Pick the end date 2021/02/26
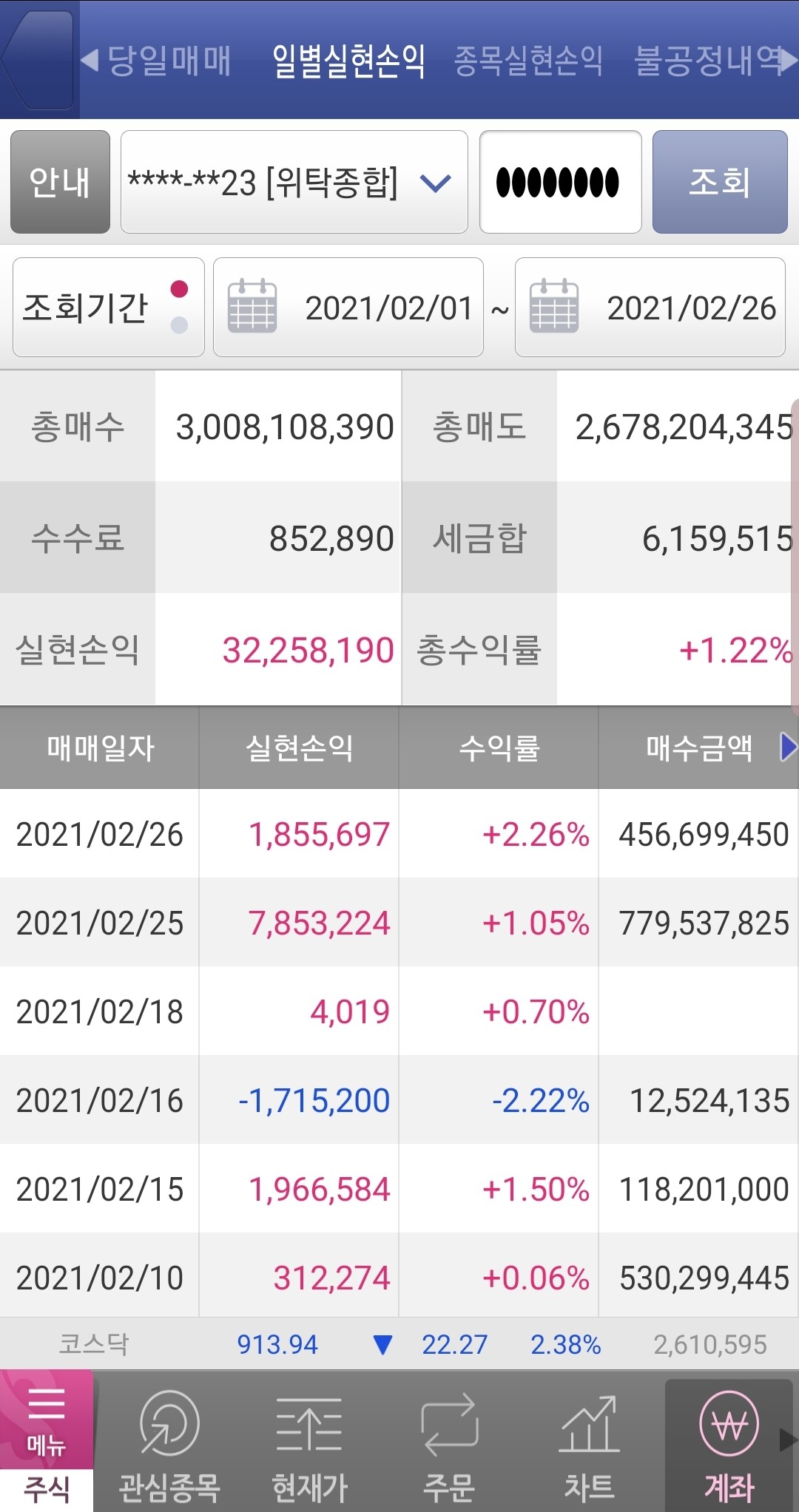The width and height of the screenshot is (799, 1512). click(650, 308)
